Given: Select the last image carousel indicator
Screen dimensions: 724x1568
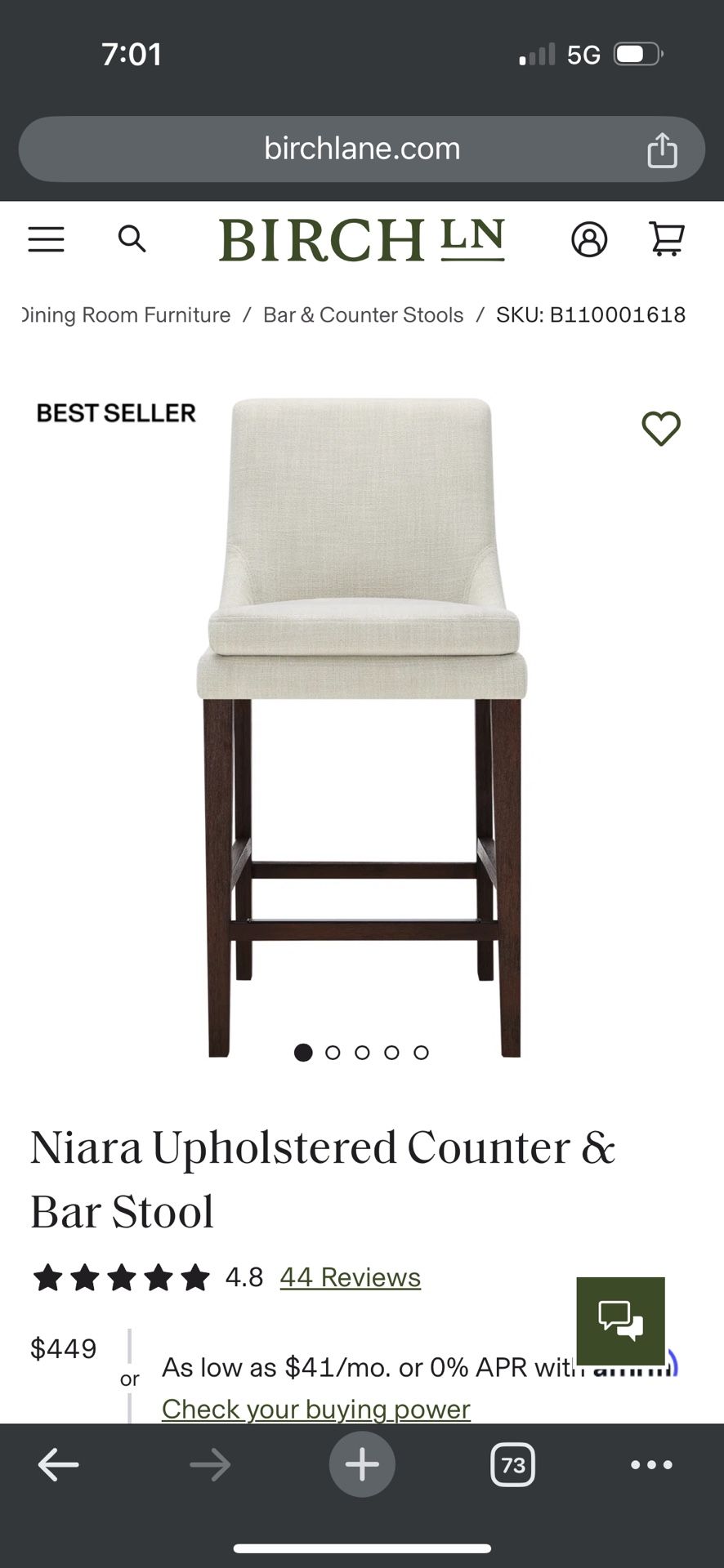Looking at the screenshot, I should 420,1052.
